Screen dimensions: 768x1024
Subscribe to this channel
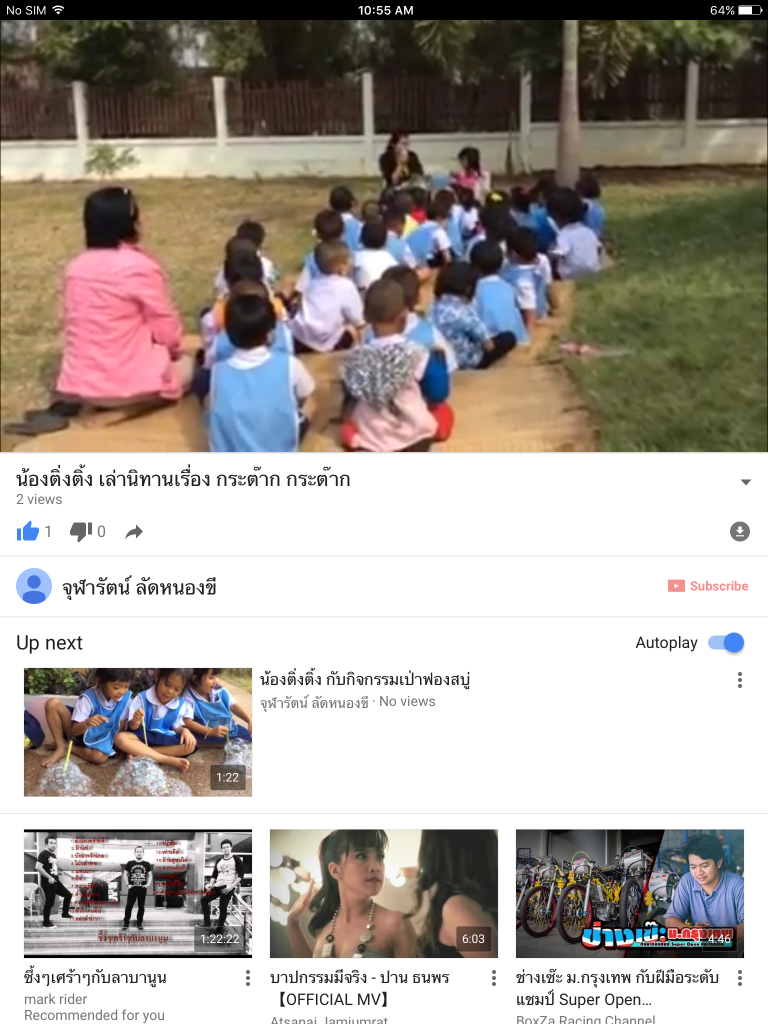point(708,586)
